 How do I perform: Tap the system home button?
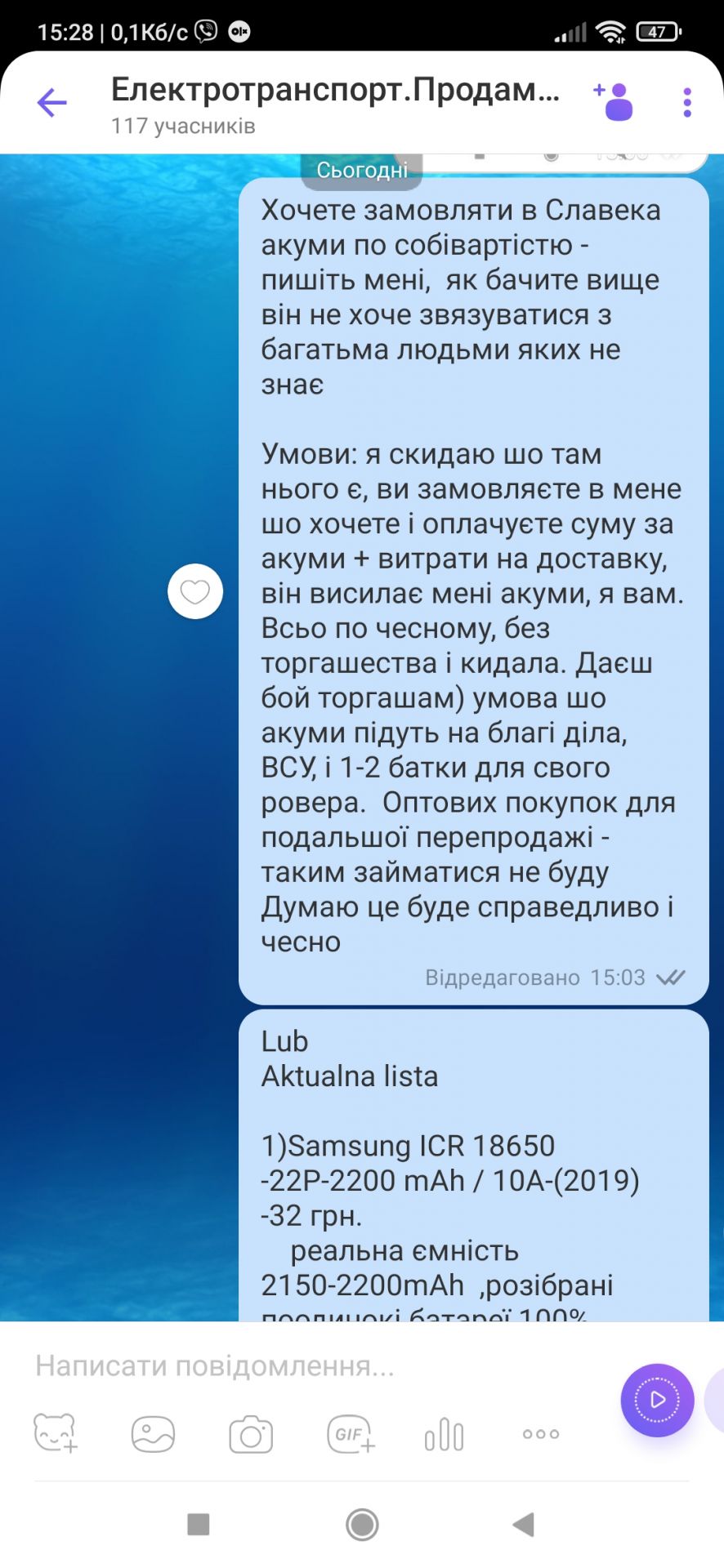(x=362, y=1524)
